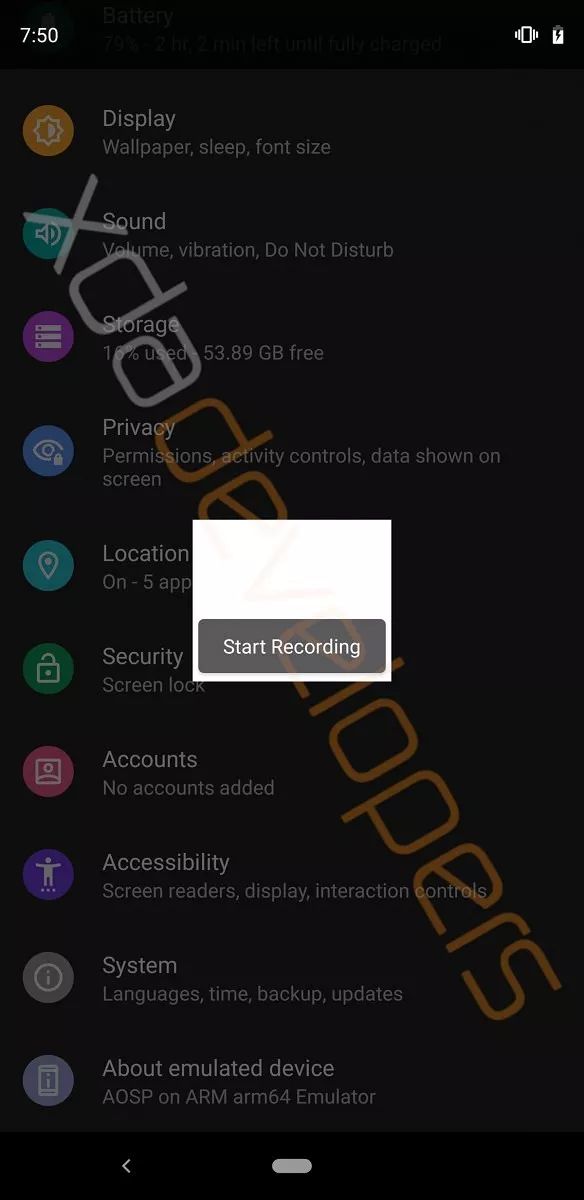Image resolution: width=584 pixels, height=1200 pixels.
Task: Go back with the navigation arrow
Action: click(126, 1166)
